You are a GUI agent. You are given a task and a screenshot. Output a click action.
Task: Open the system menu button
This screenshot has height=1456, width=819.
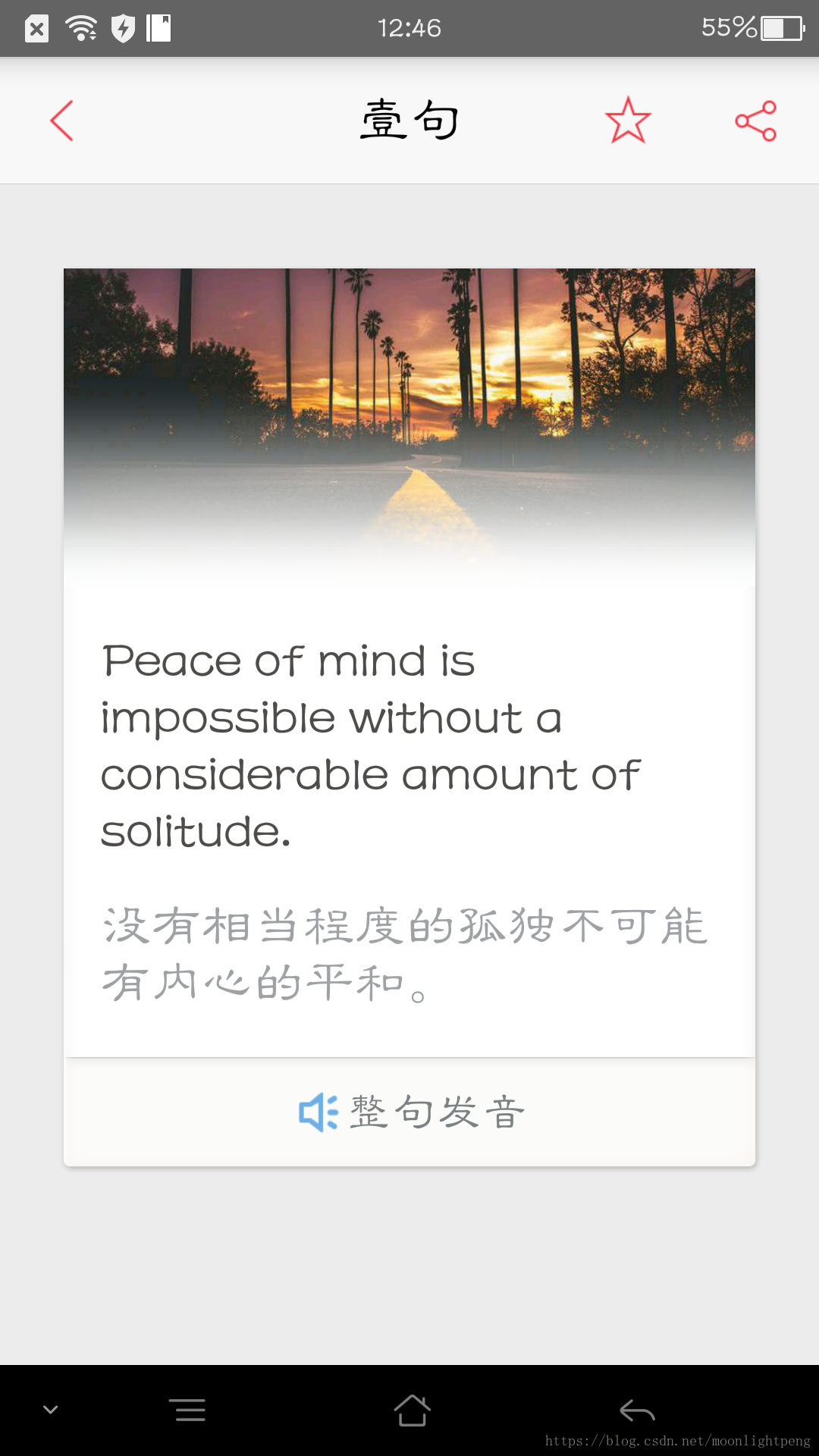click(187, 1410)
